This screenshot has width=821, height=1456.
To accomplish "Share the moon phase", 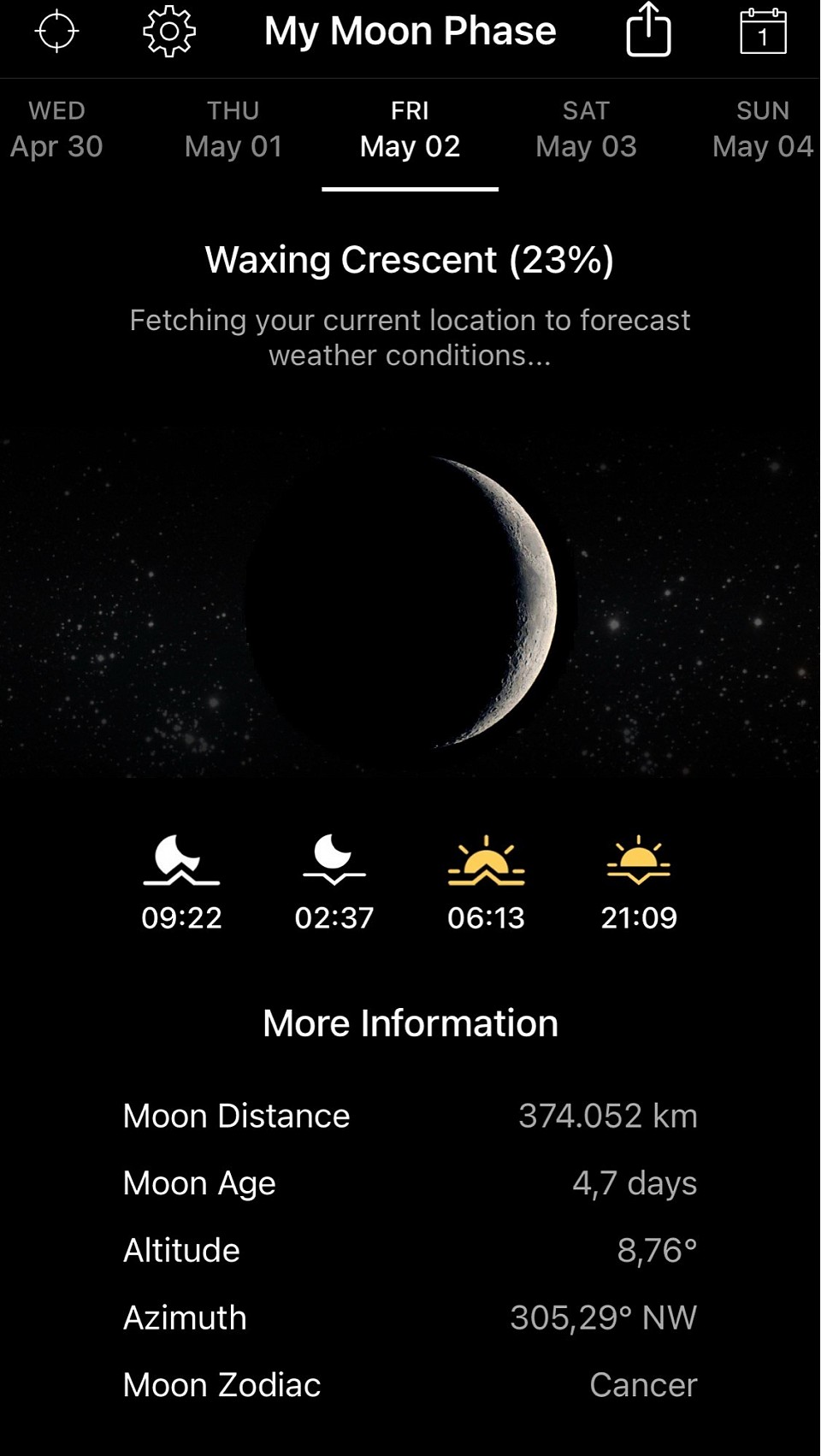I will (x=648, y=31).
